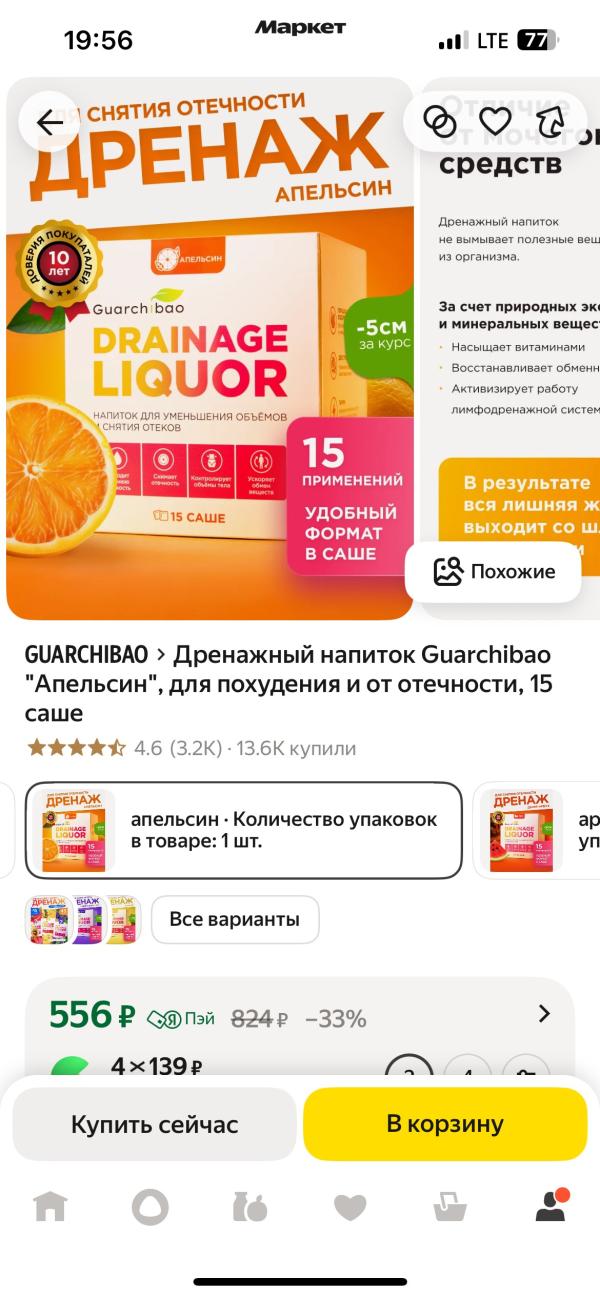600x1297 pixels.
Task: Tap the Похожие button
Action: coord(493,572)
